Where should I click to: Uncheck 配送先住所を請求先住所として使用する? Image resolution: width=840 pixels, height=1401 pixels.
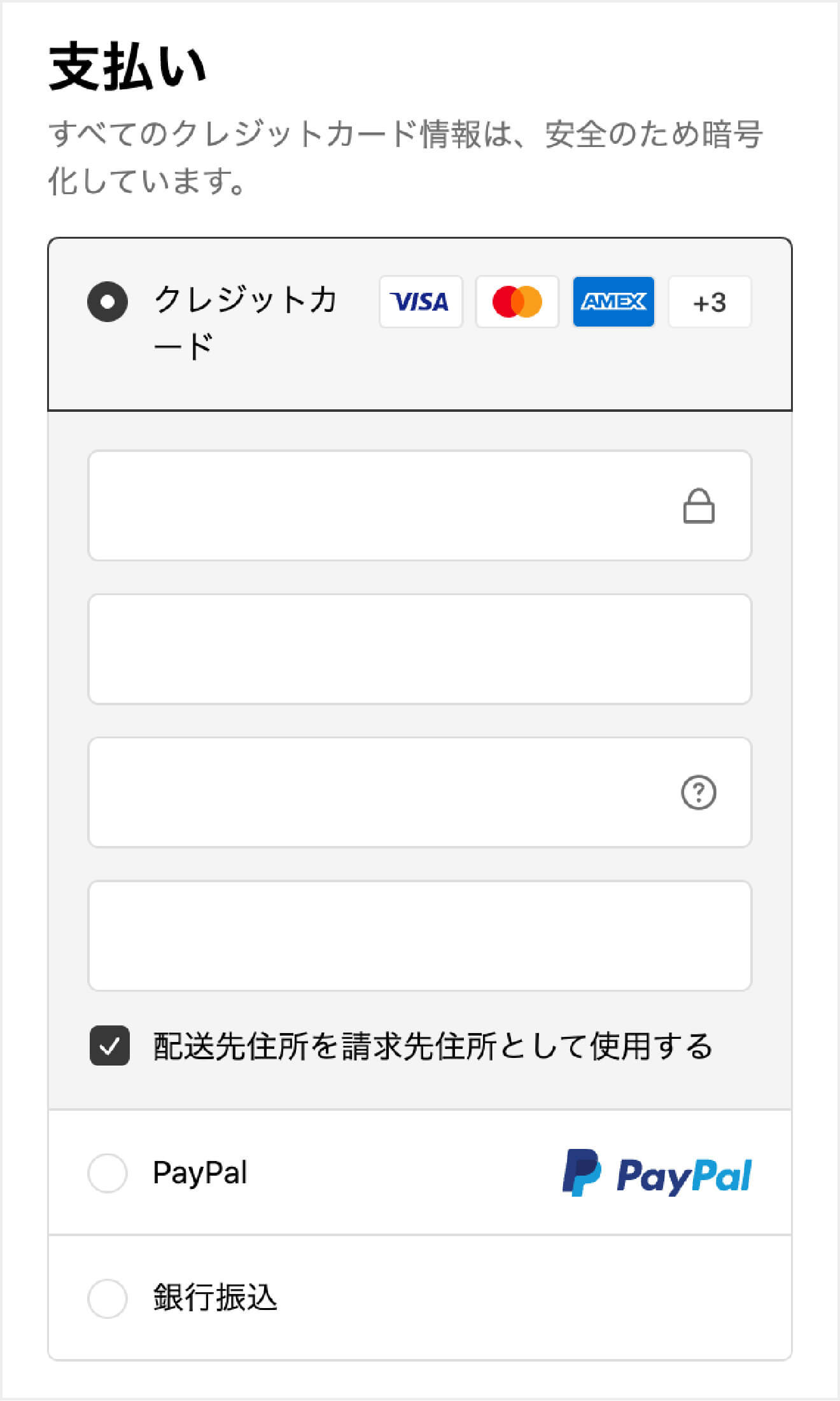click(x=110, y=1046)
